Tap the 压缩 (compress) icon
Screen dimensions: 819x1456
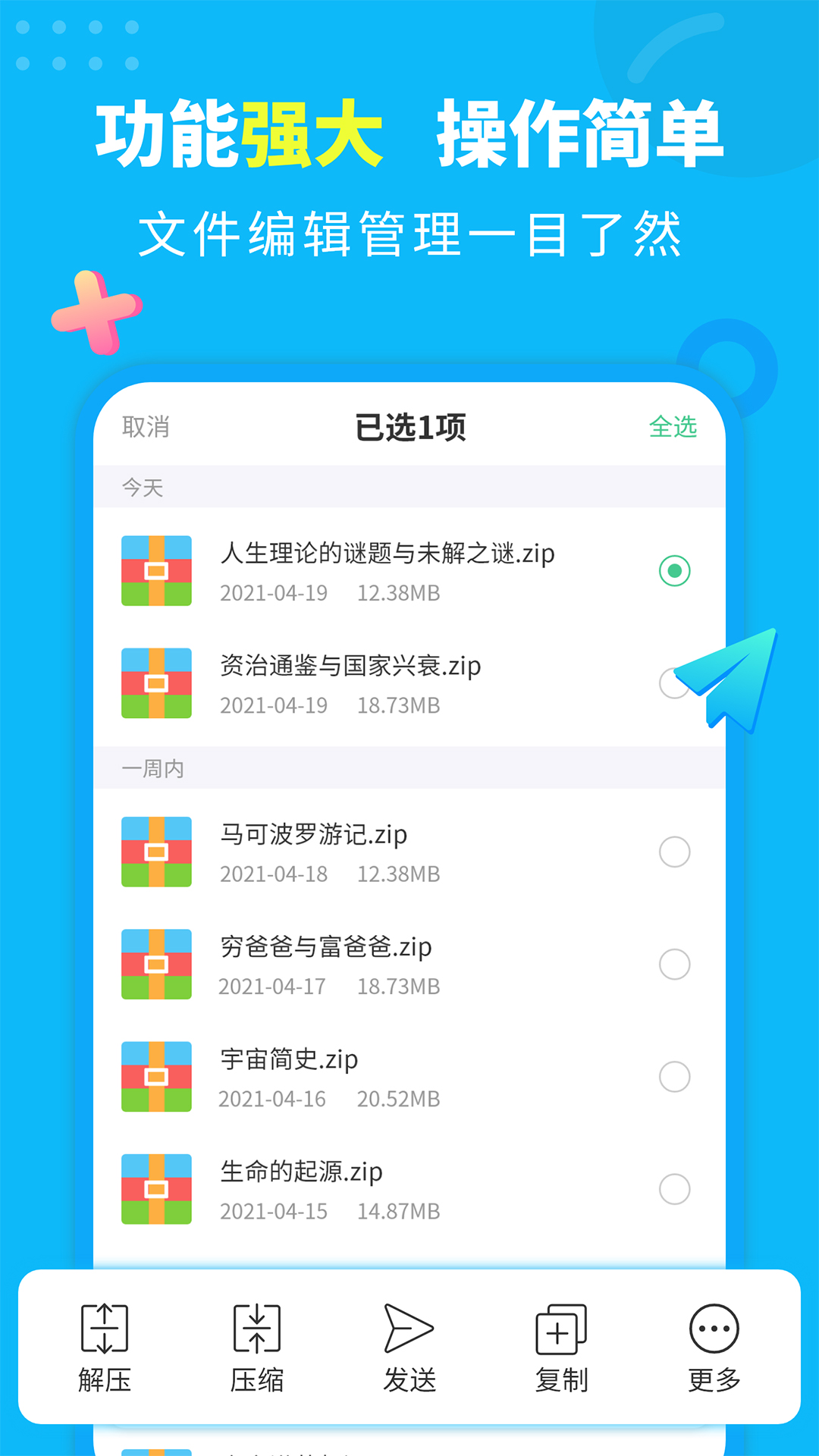256,1329
